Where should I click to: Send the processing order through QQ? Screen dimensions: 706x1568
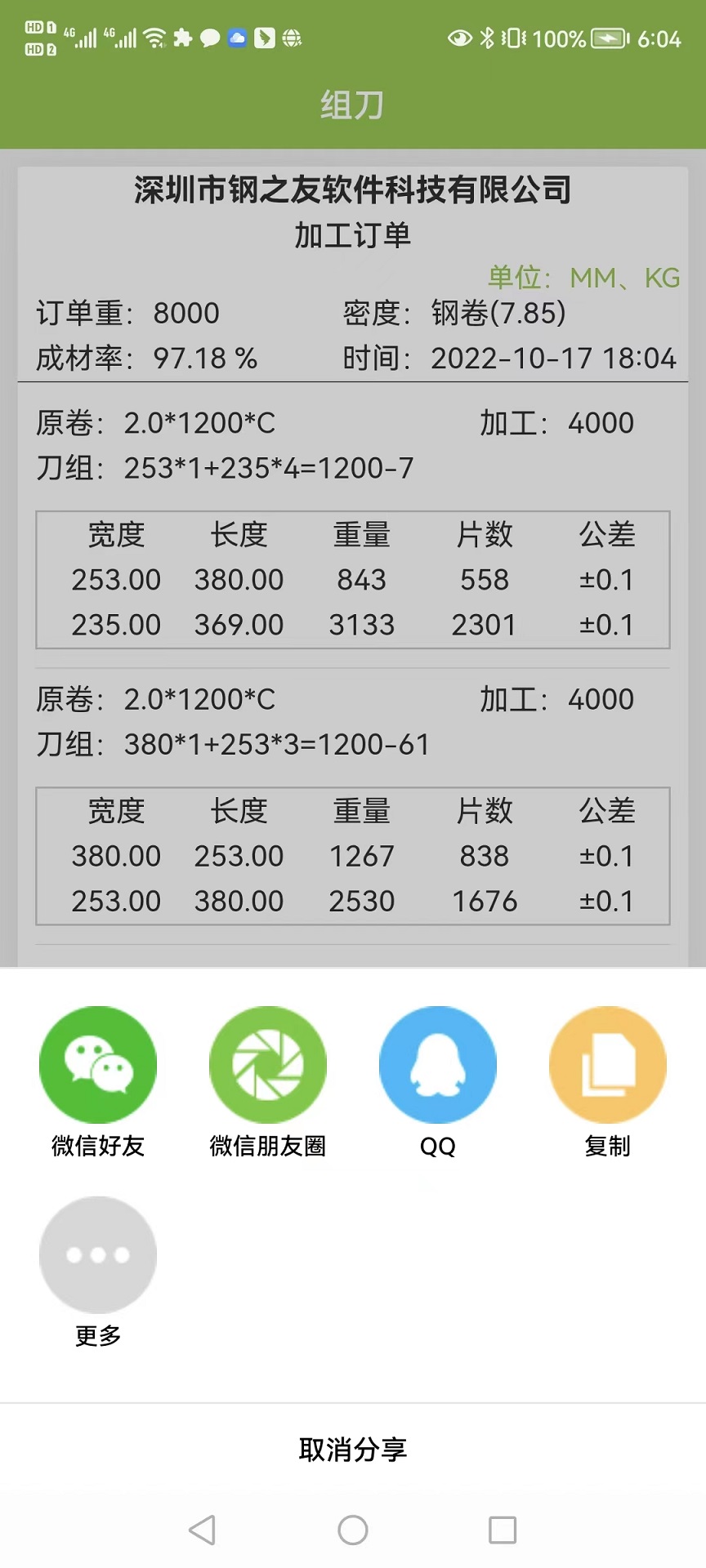(437, 1064)
